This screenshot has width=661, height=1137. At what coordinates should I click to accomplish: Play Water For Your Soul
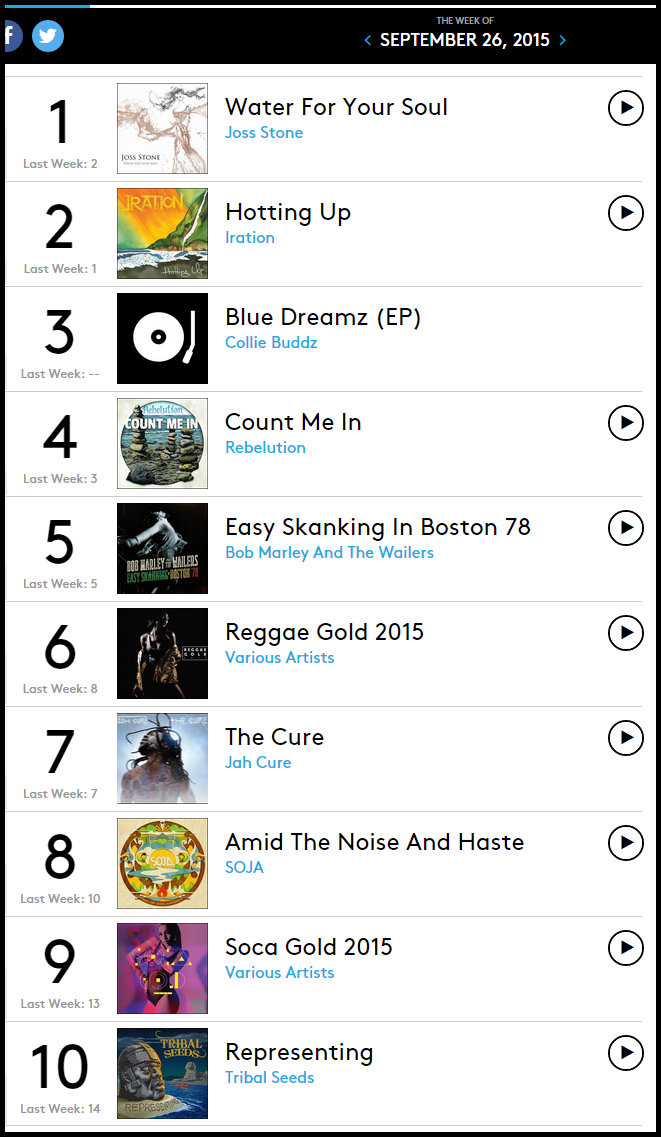pyautogui.click(x=625, y=108)
